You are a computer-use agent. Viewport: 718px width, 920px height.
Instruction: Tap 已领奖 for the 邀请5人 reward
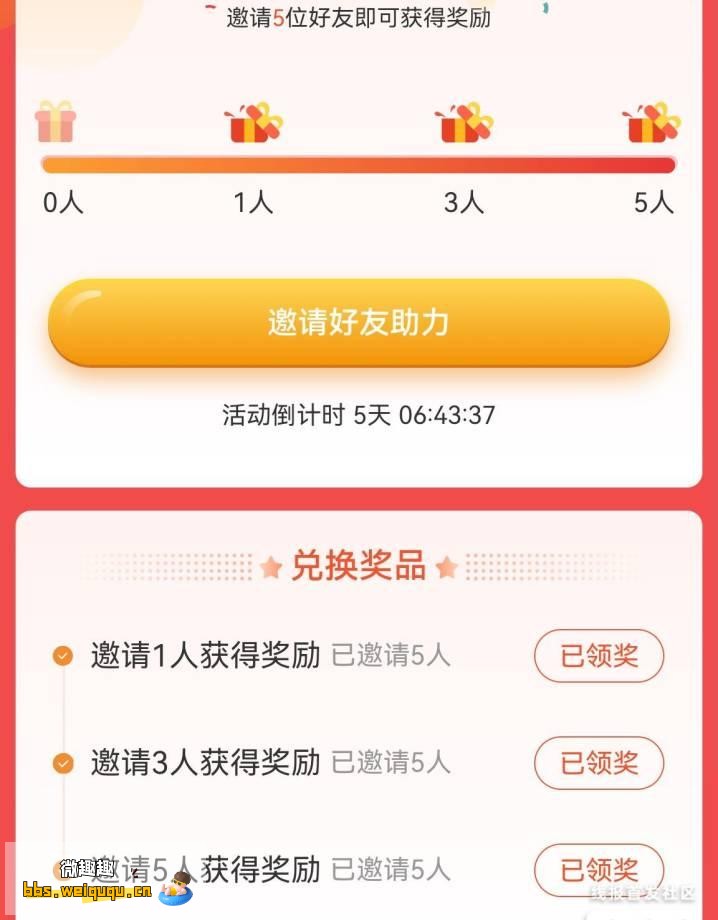point(599,868)
